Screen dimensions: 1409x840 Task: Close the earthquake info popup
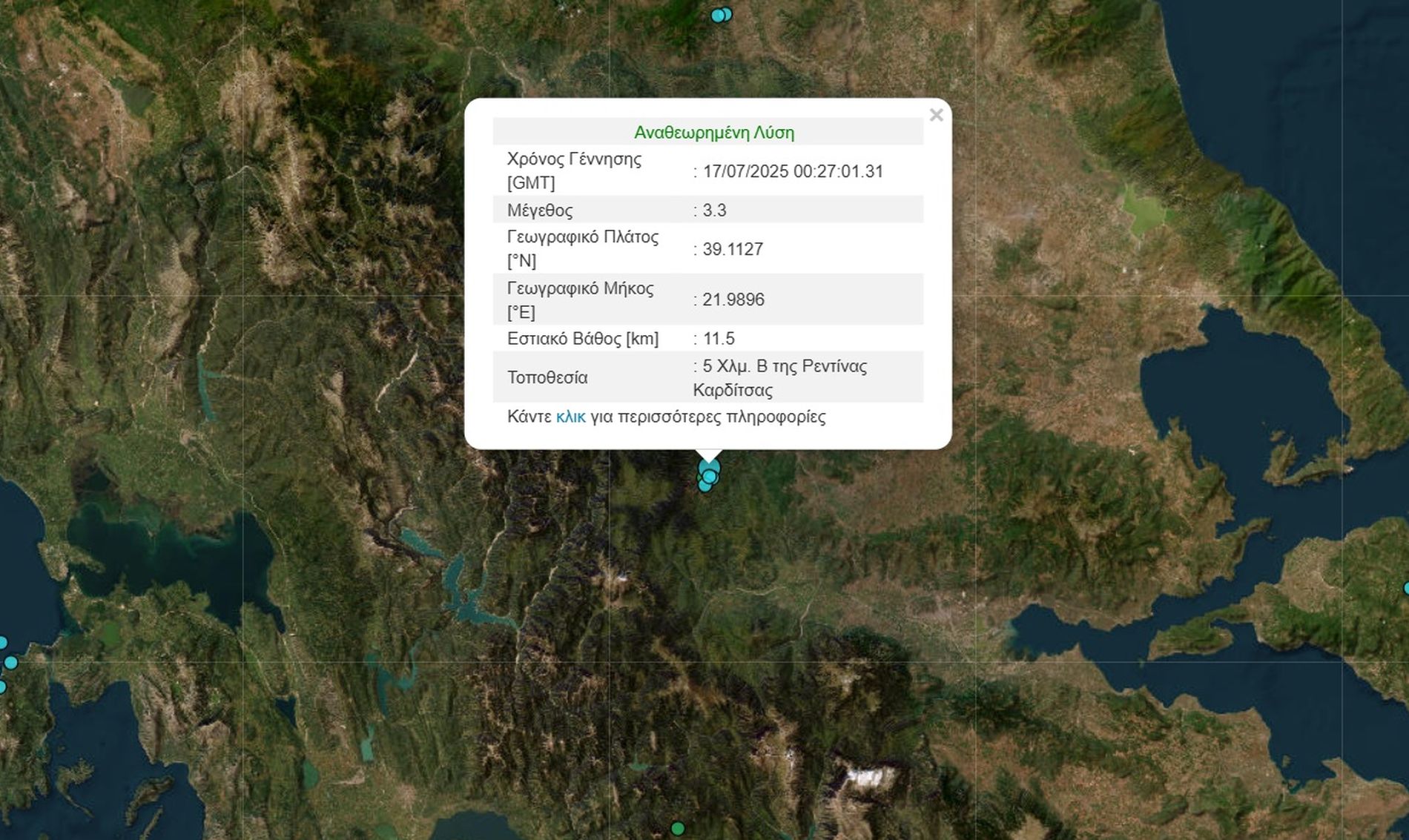point(936,115)
